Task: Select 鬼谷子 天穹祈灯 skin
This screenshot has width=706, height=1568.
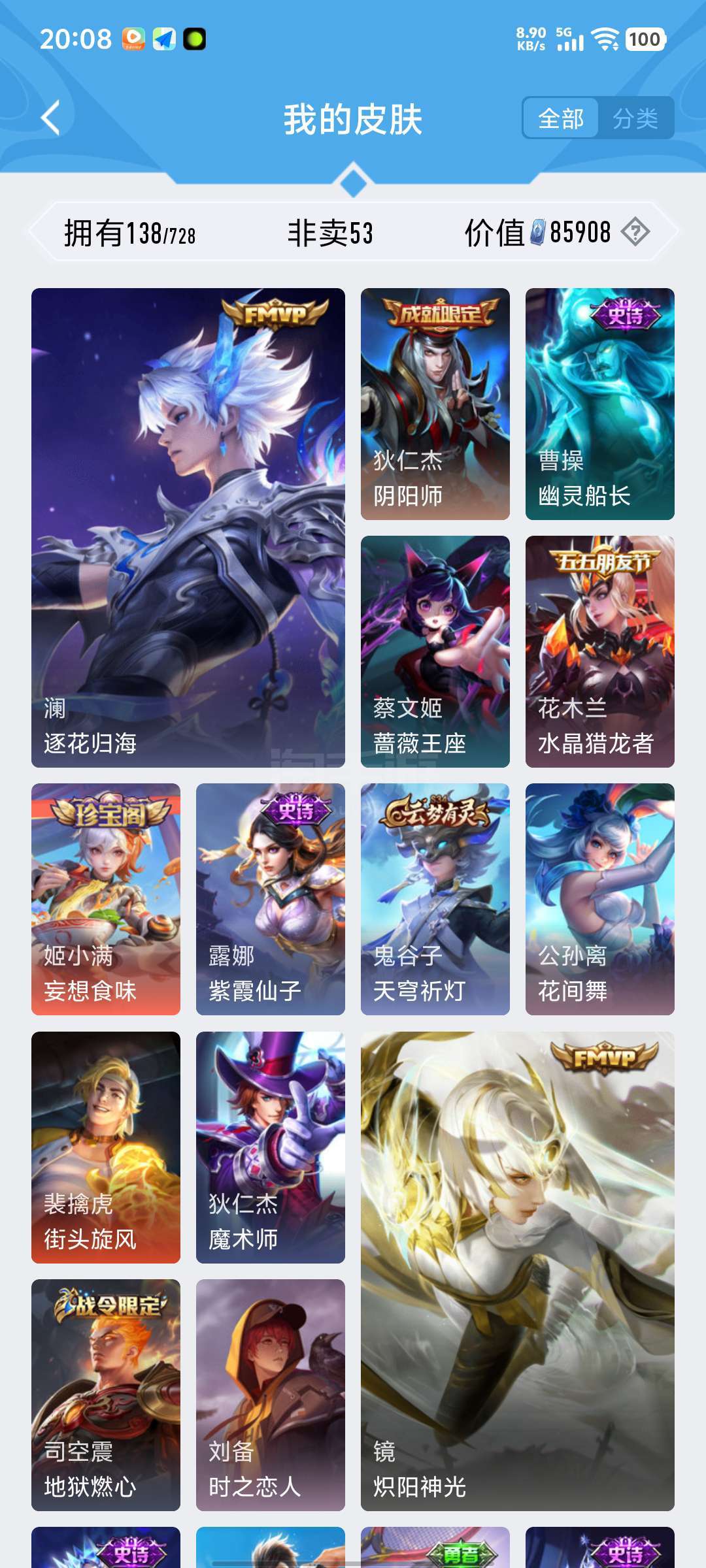Action: coord(435,899)
